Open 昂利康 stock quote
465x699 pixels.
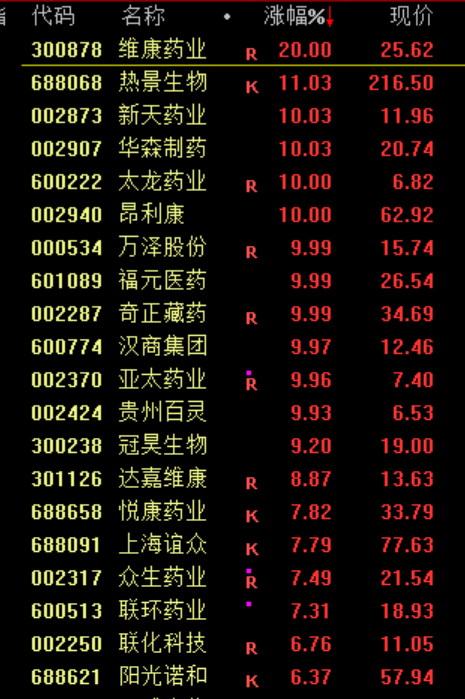tap(232, 214)
